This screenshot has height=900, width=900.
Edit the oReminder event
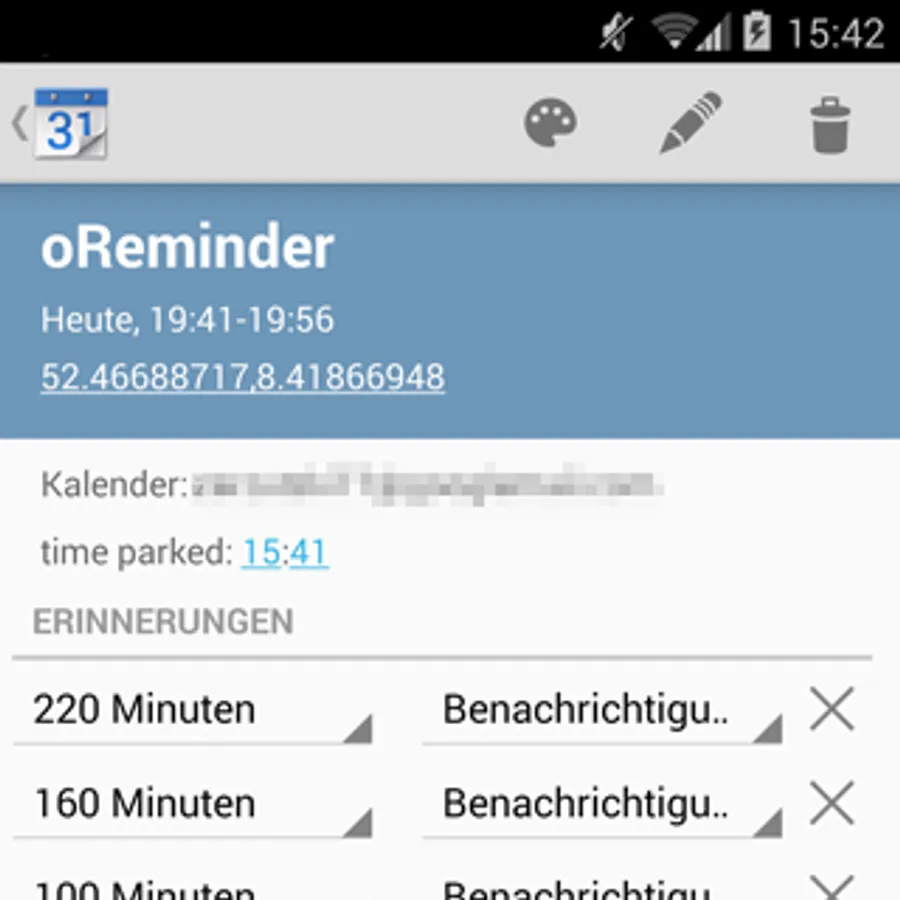690,124
